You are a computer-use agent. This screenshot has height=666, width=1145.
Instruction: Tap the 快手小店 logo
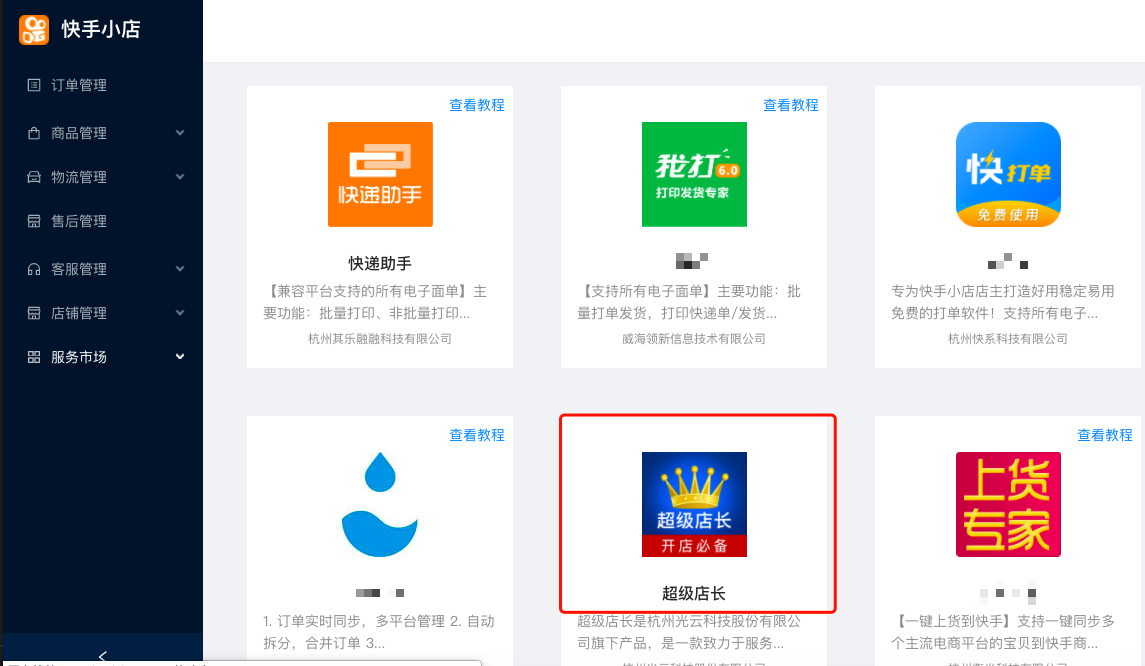coord(35,29)
